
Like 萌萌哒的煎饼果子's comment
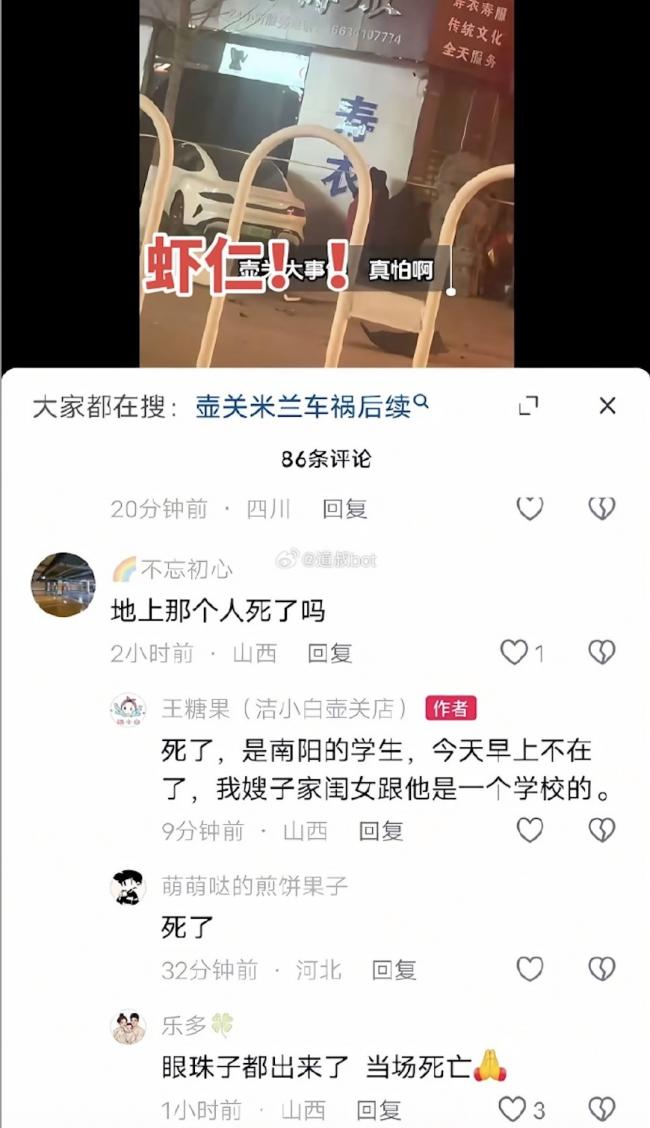(x=529, y=969)
